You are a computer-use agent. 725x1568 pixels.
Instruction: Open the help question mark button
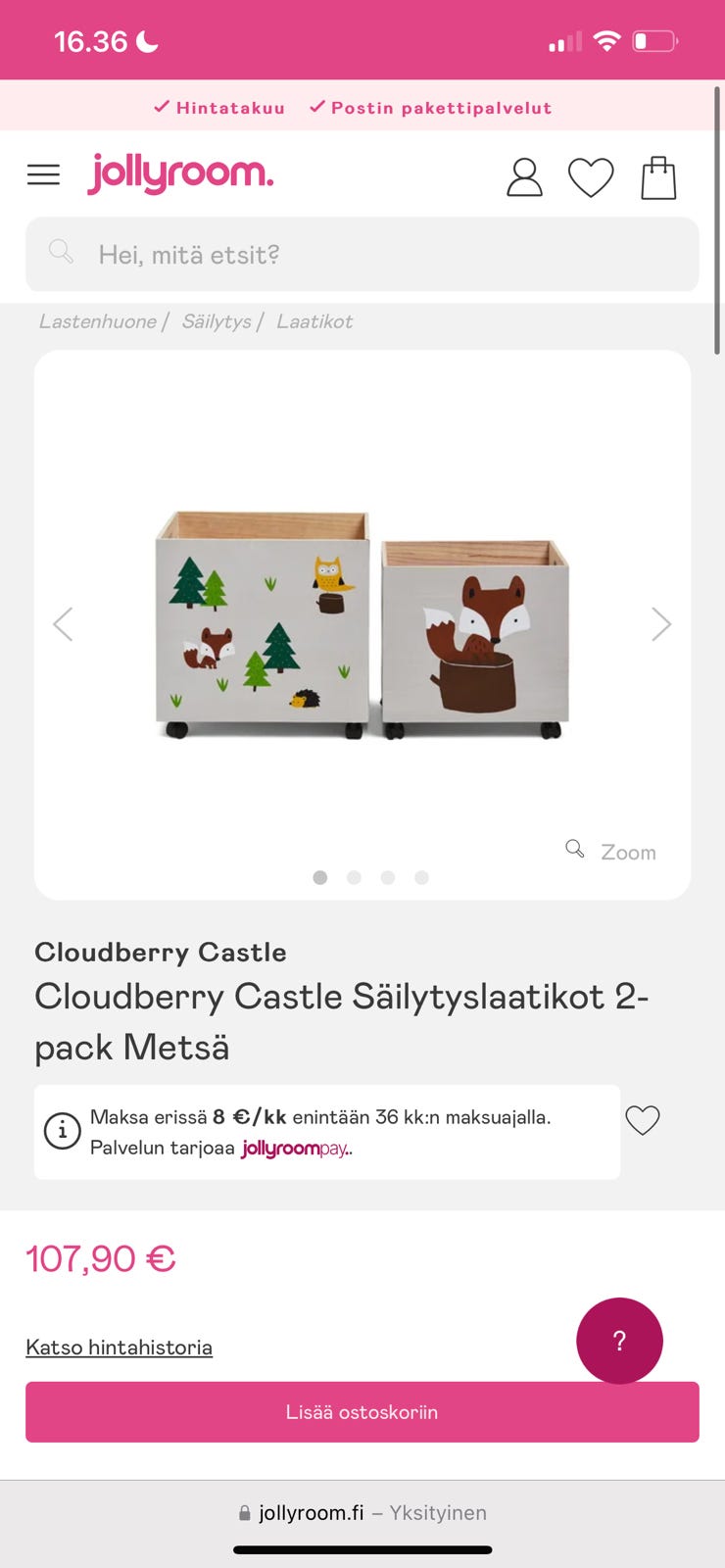pyautogui.click(x=619, y=1341)
